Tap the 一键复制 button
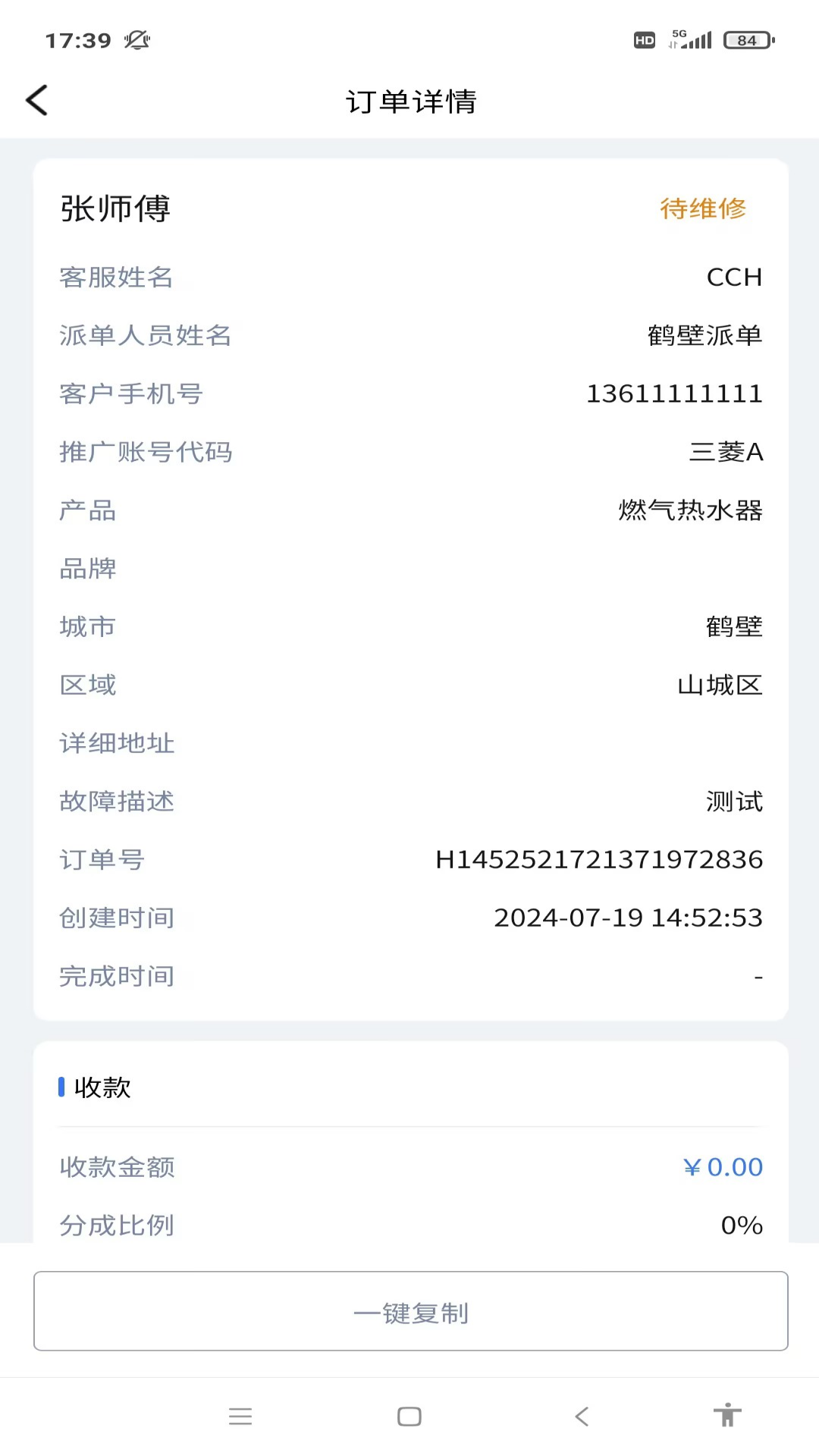 (410, 1311)
